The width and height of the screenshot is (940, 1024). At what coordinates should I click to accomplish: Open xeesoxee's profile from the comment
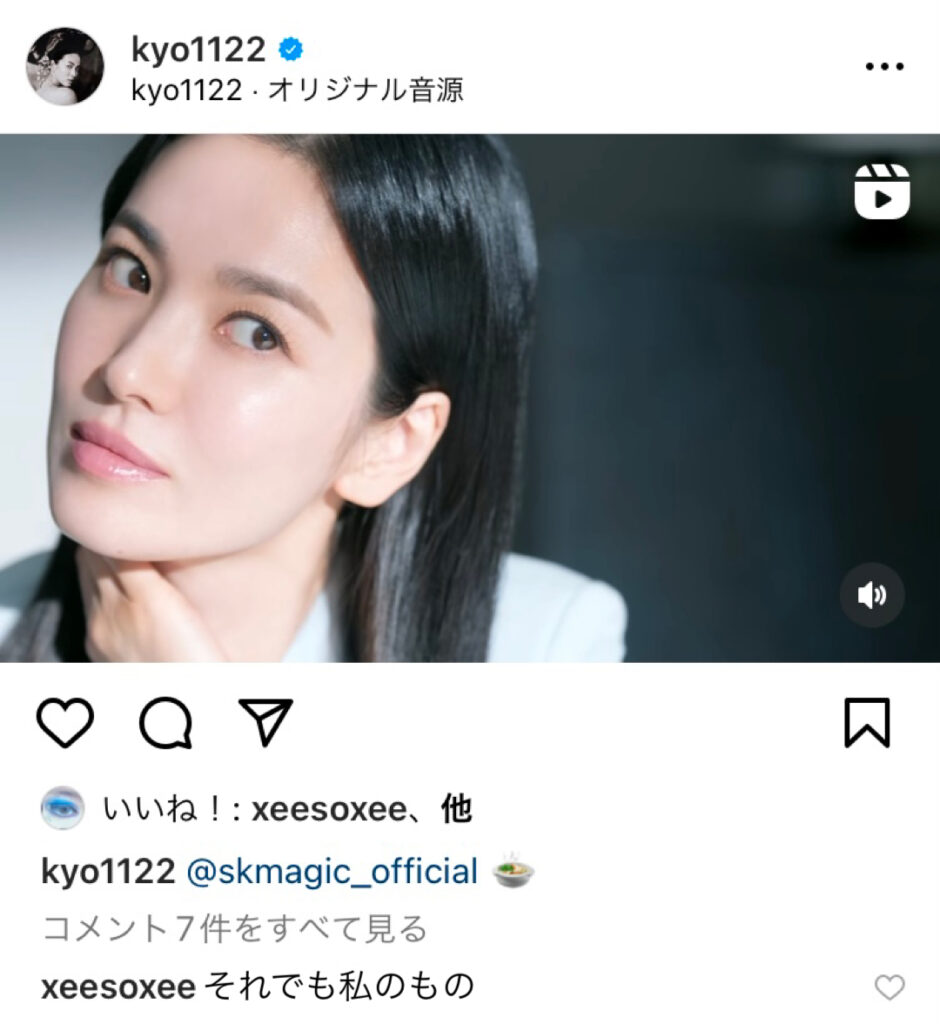pyautogui.click(x=118, y=988)
